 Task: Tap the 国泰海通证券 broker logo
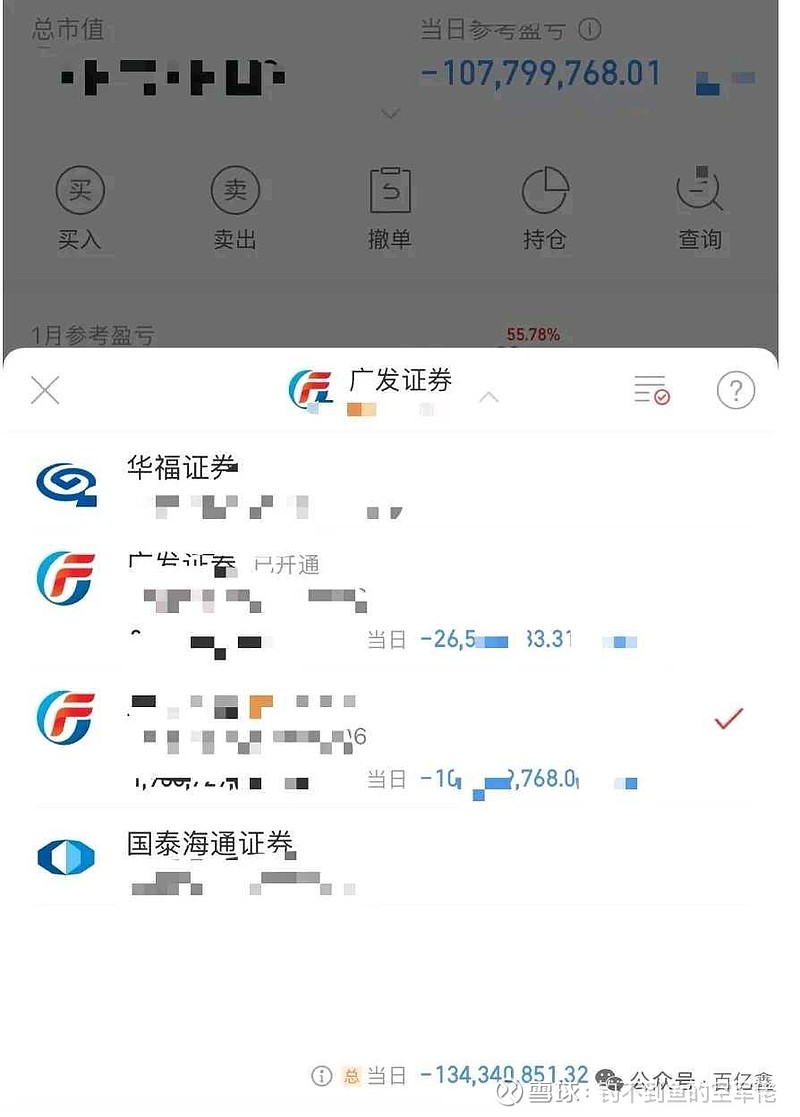click(67, 857)
